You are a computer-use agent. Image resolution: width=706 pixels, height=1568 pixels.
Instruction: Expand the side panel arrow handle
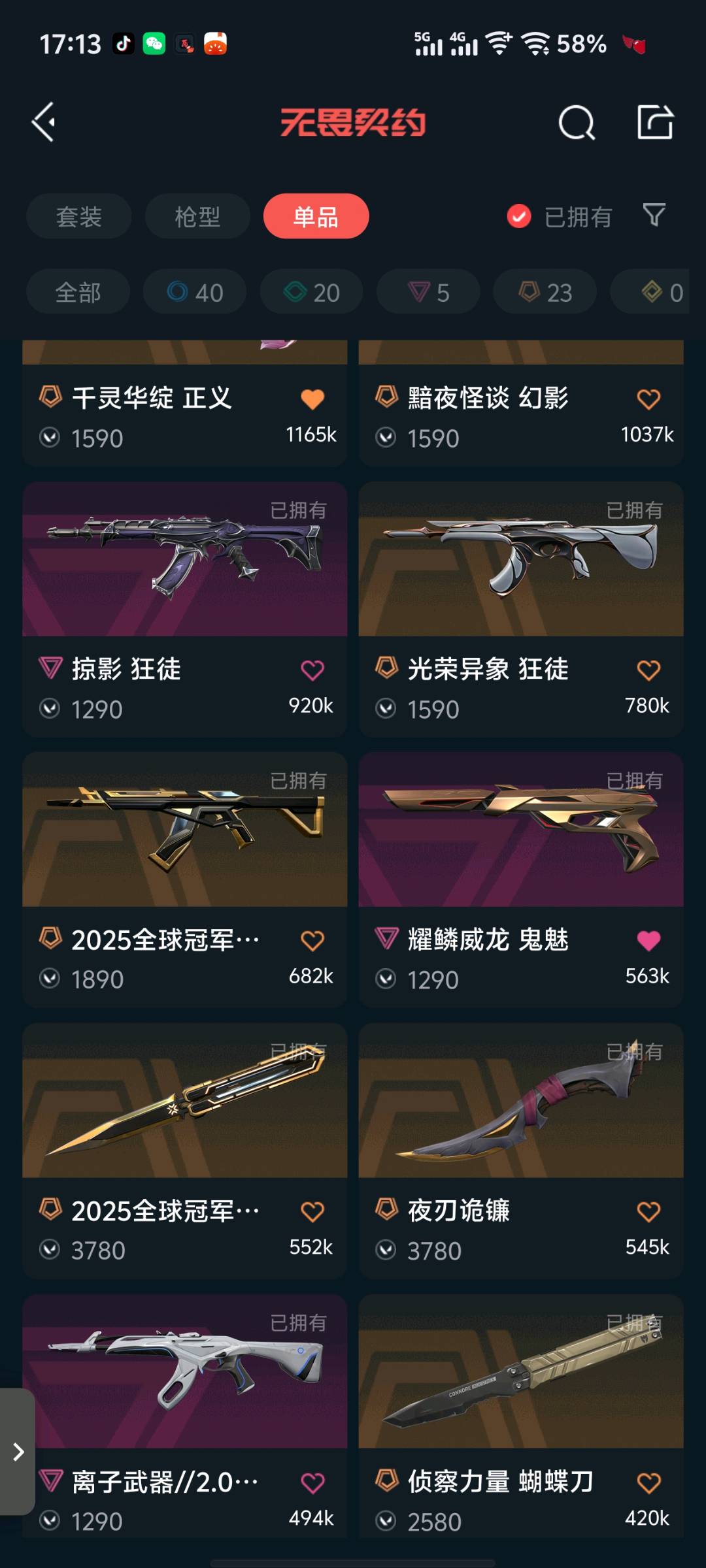(x=18, y=1452)
